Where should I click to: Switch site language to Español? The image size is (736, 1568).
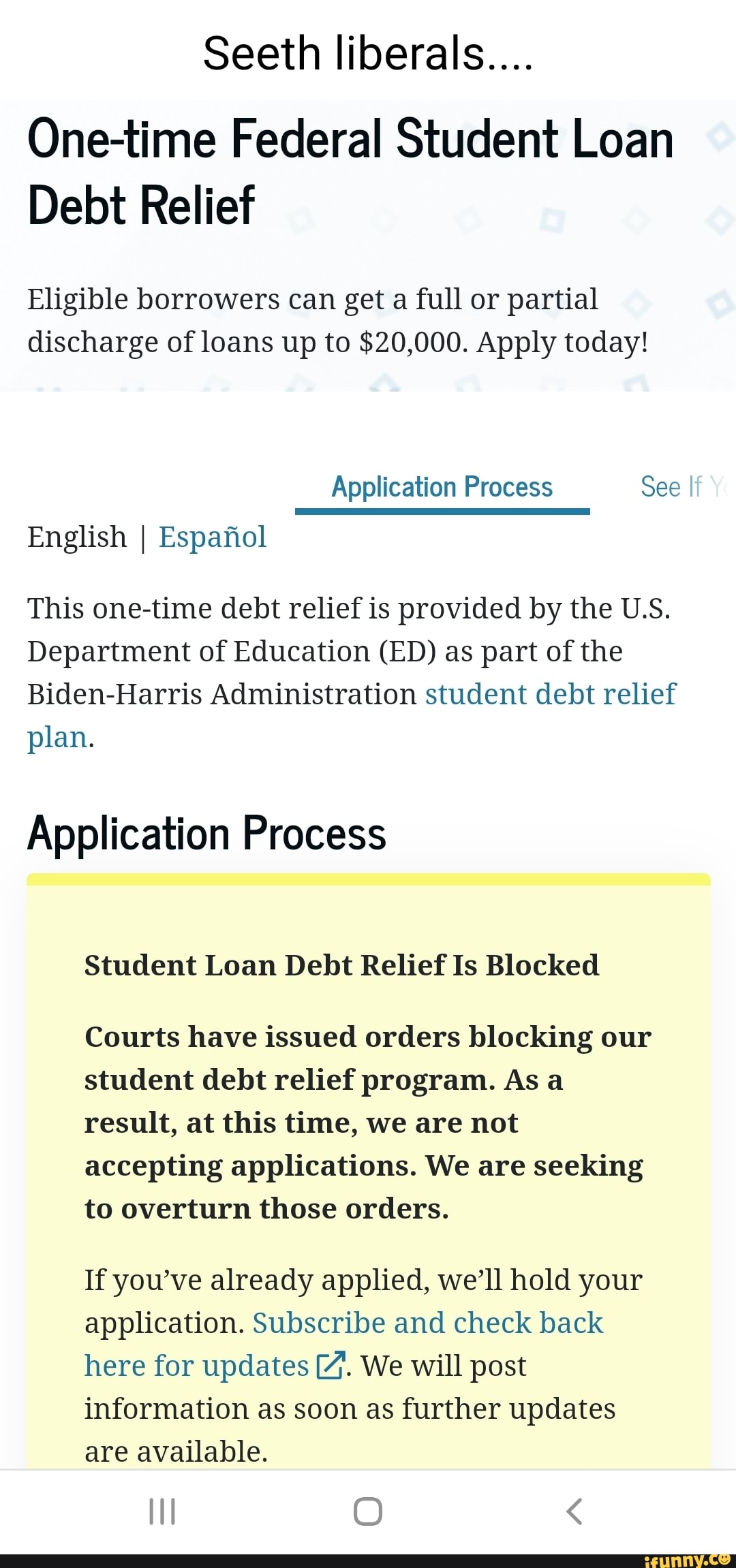(x=212, y=537)
